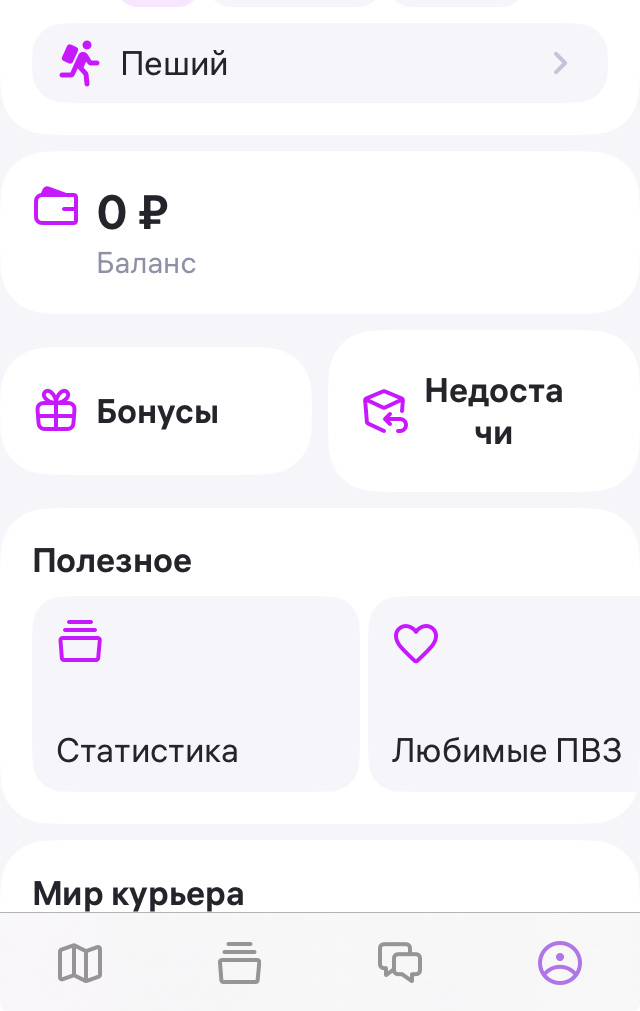Switch to the map tab

(80, 963)
